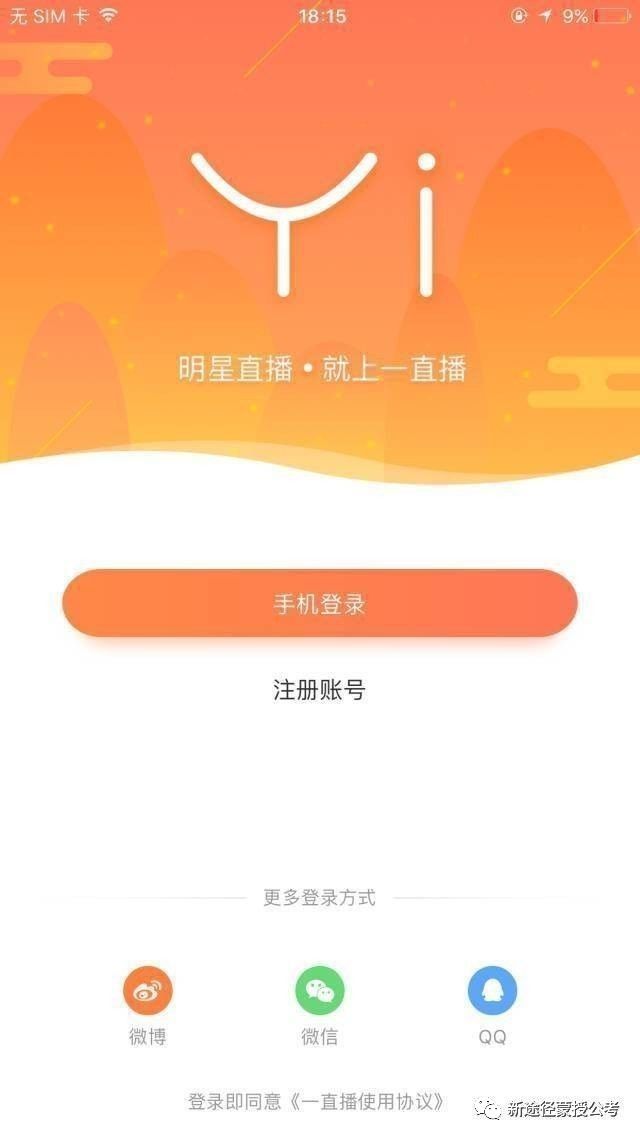Open 注册账号 to register an account
640x1138 pixels.
coord(320,690)
